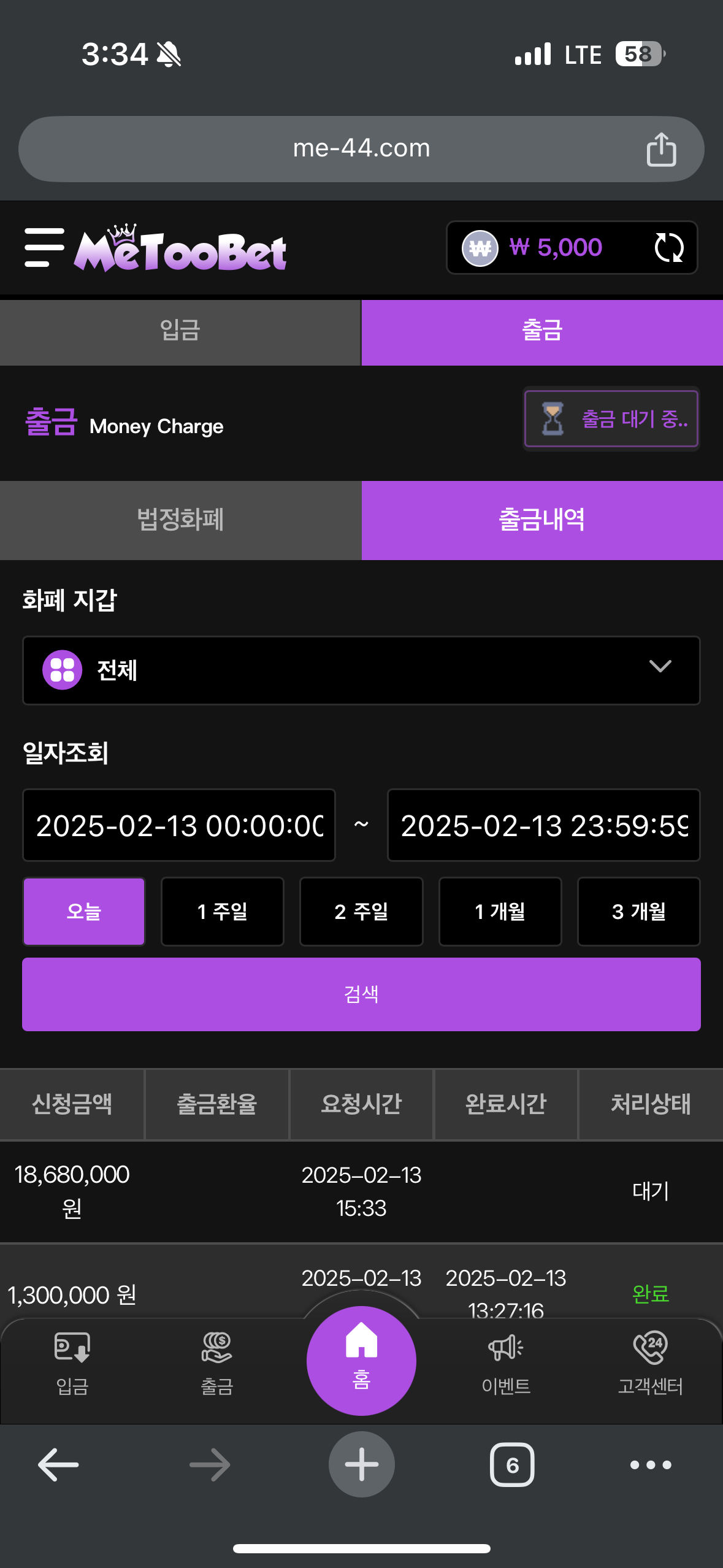Tap the purple 검색 button
Viewport: 723px width, 1568px height.
[361, 994]
